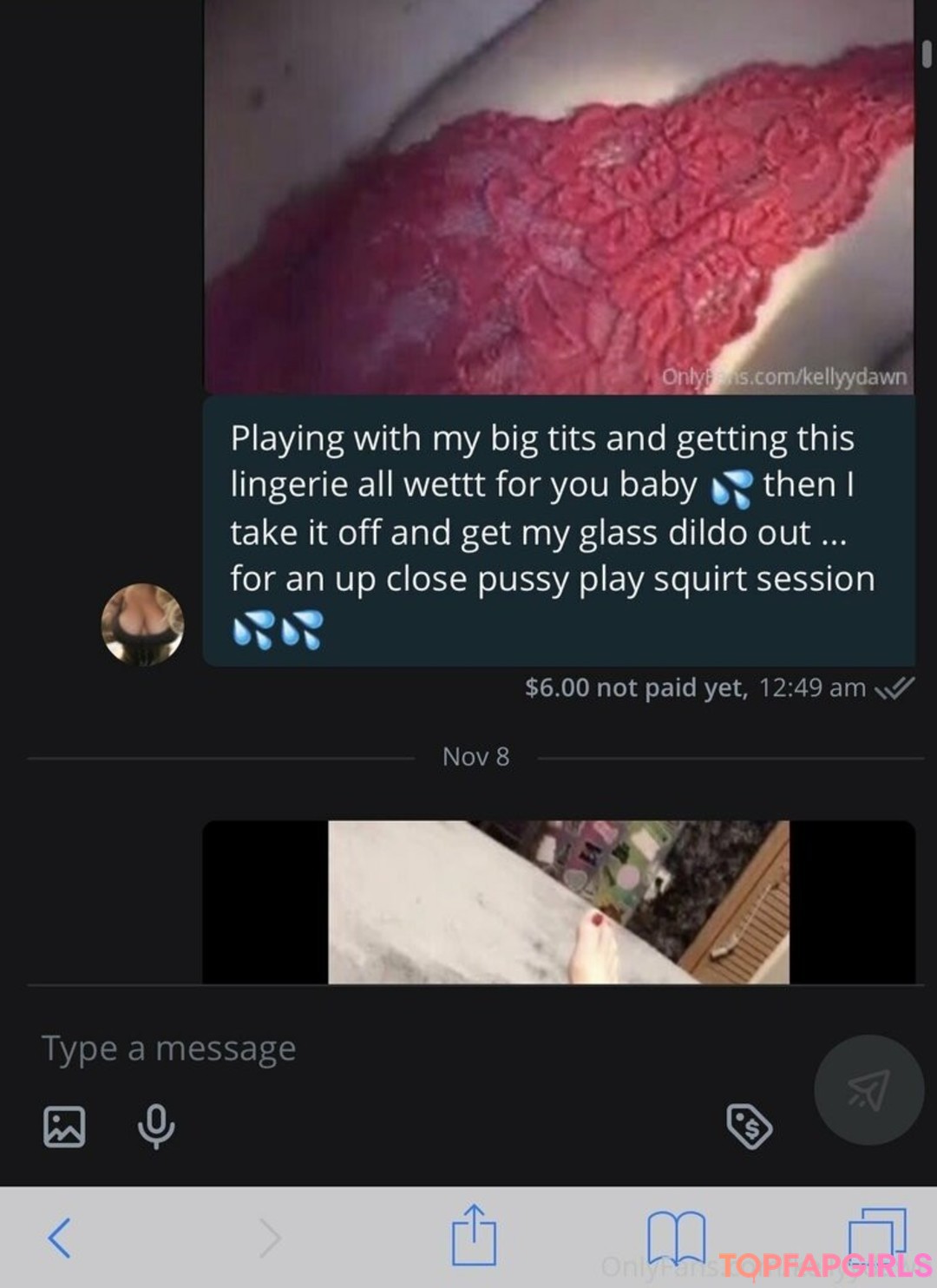Open the Nov 8 media message
Image resolution: width=937 pixels, height=1288 pixels.
click(x=559, y=902)
